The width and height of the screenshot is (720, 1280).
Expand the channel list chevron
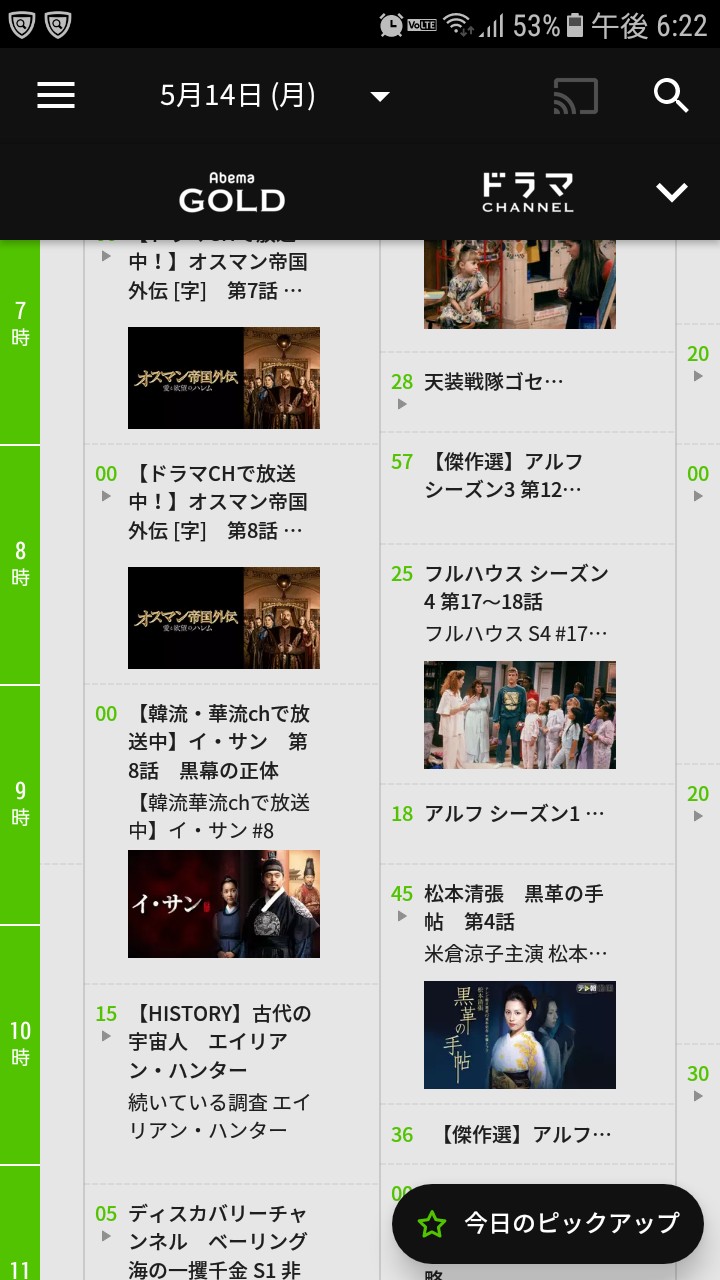(671, 192)
